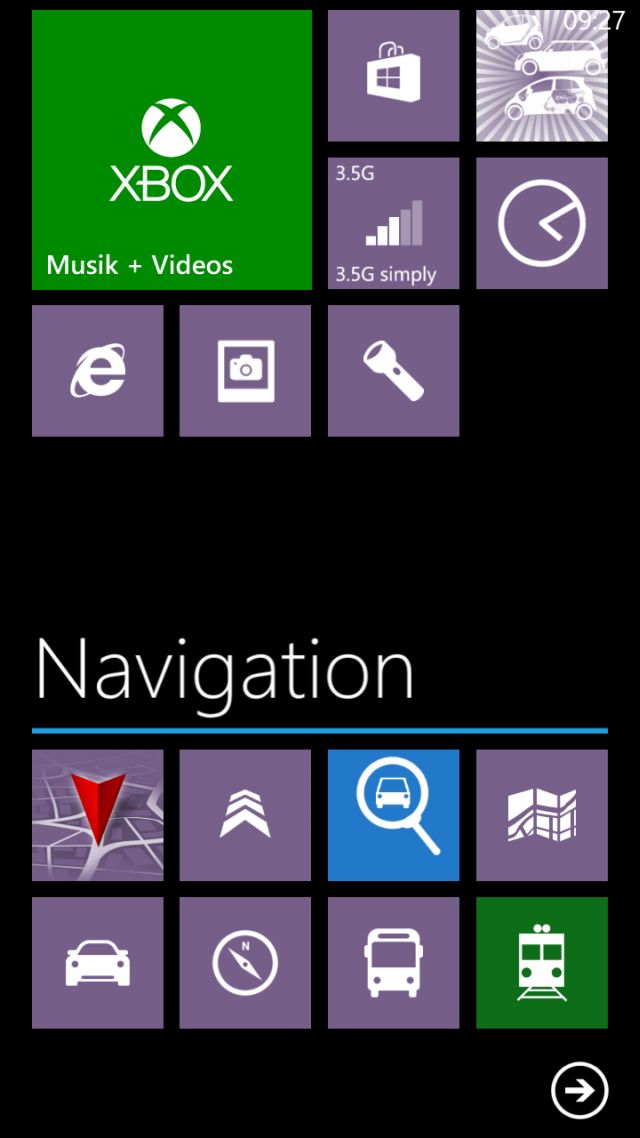Image resolution: width=640 pixels, height=1138 pixels.
Task: Open the compass tile
Action: [245, 963]
